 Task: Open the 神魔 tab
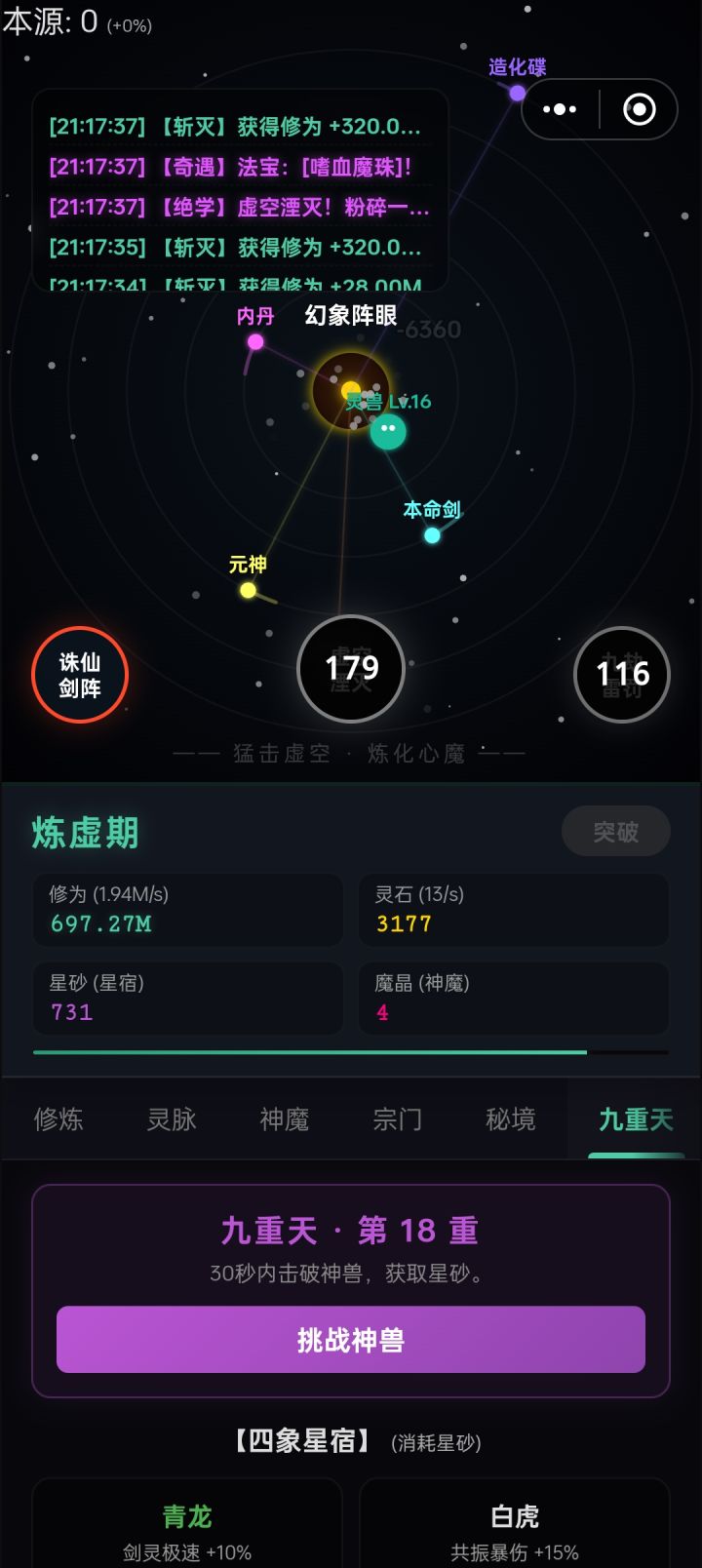pyautogui.click(x=284, y=1119)
